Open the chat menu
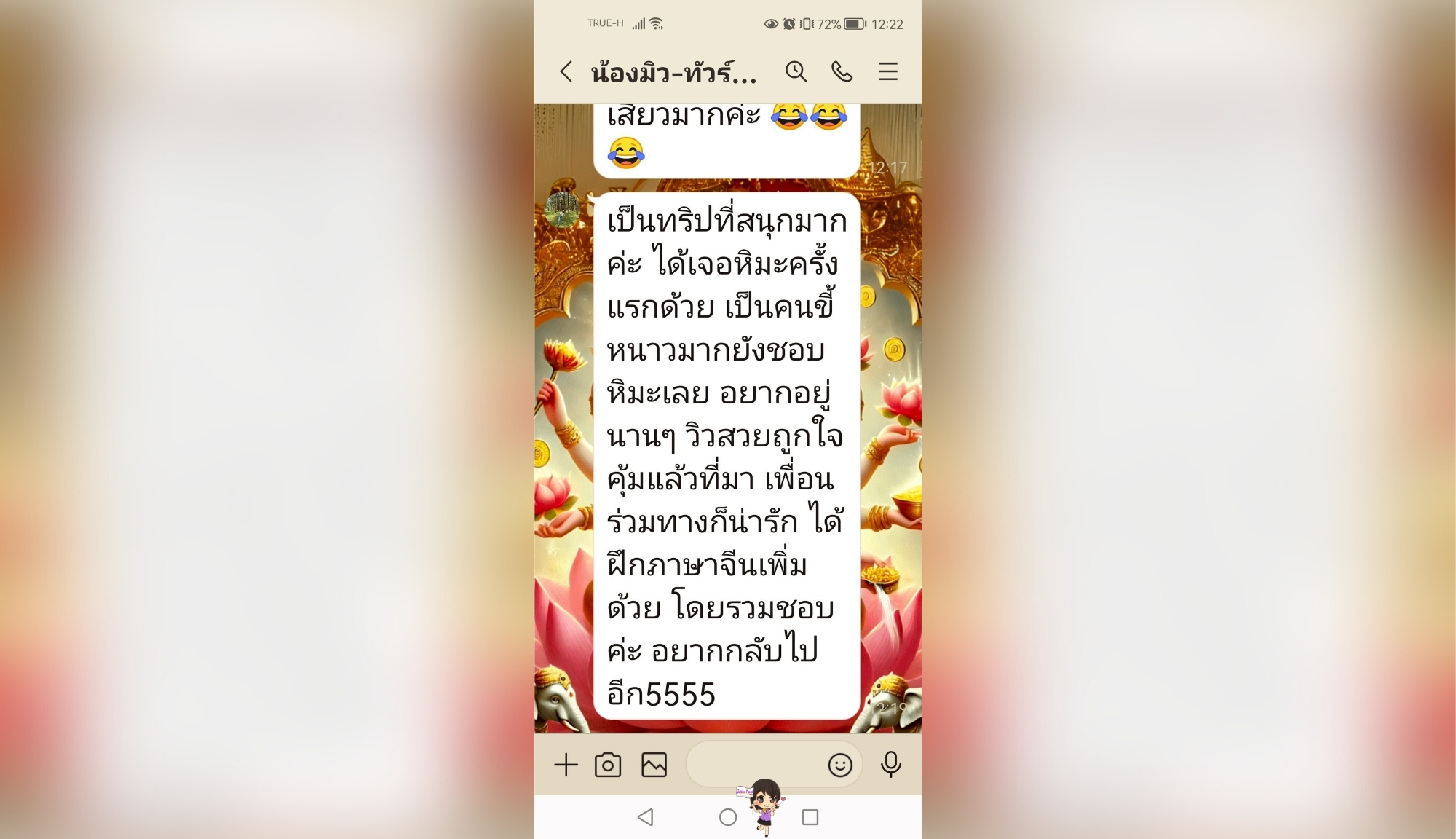The height and width of the screenshot is (839, 1456). tap(887, 71)
